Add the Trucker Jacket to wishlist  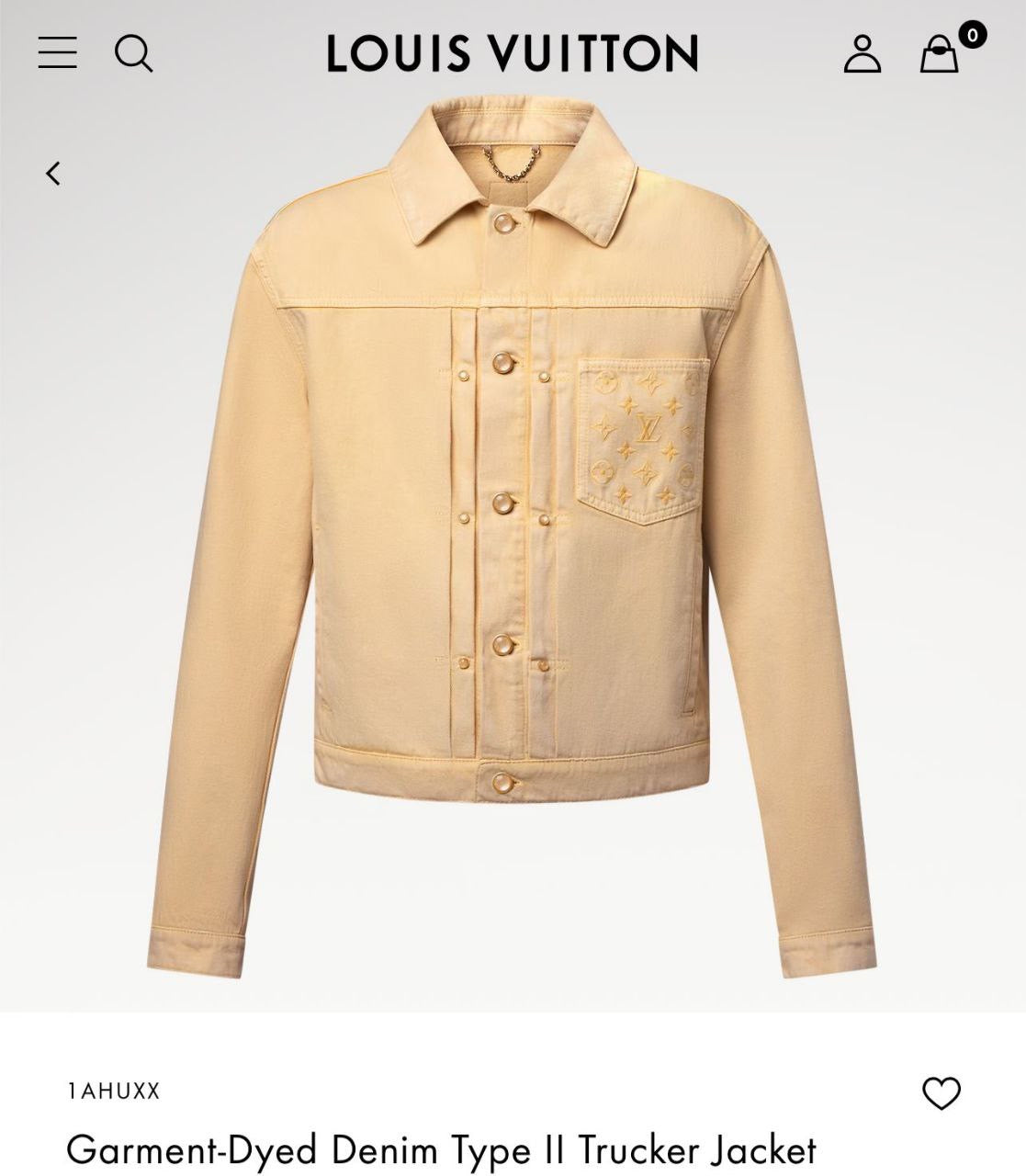point(941,1093)
